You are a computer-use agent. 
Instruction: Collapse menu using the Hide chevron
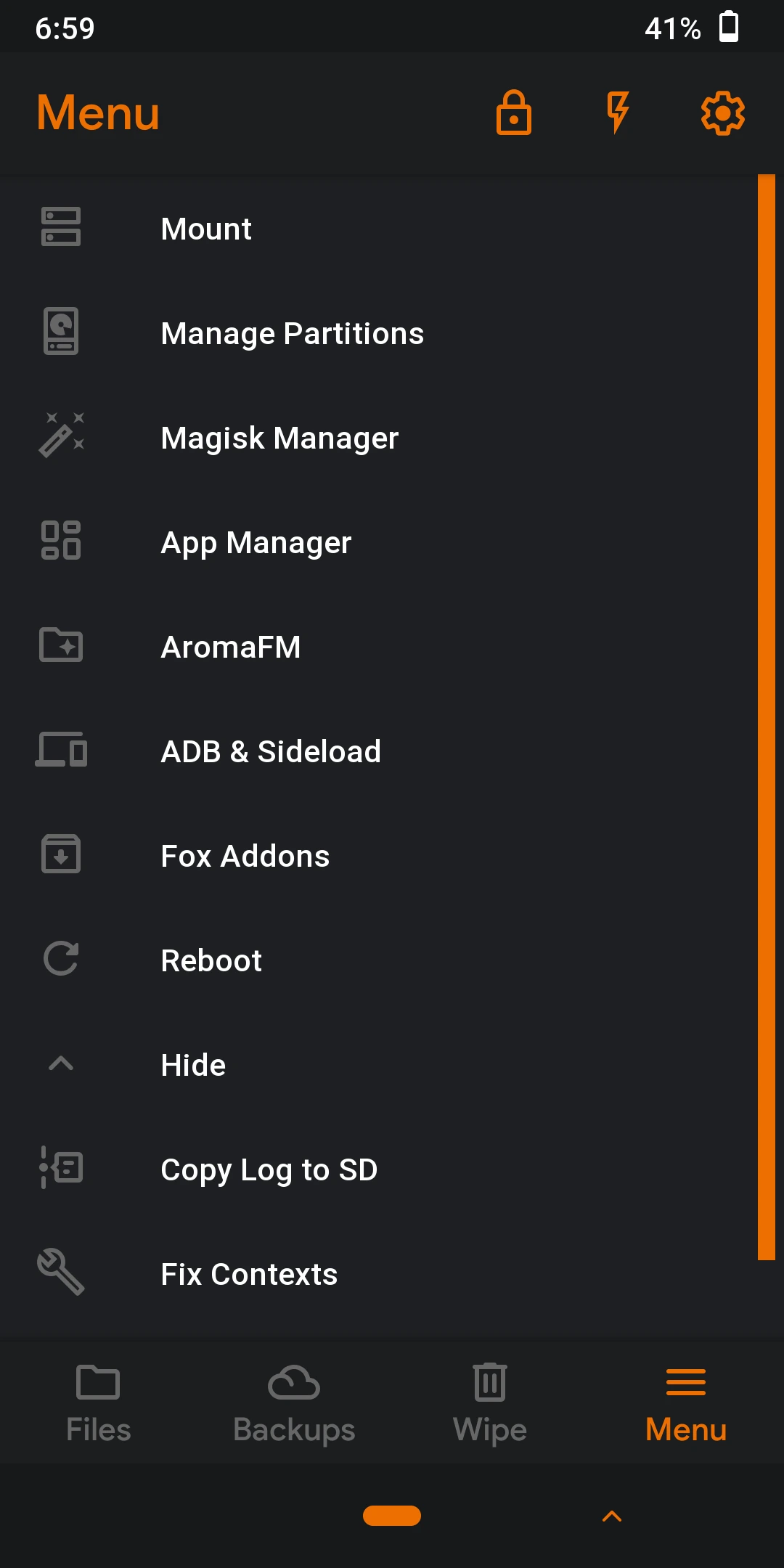click(61, 1063)
